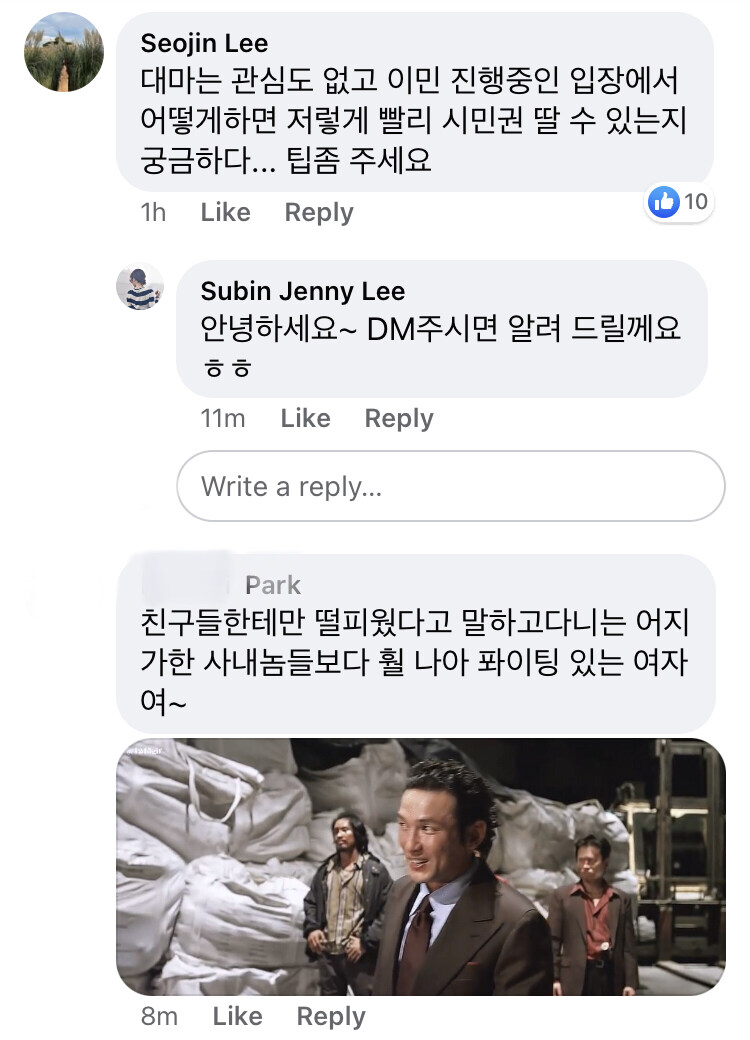Screen dimensions: 750x1040
Task: Like Park's comment with the image
Action: pyautogui.click(x=237, y=1016)
